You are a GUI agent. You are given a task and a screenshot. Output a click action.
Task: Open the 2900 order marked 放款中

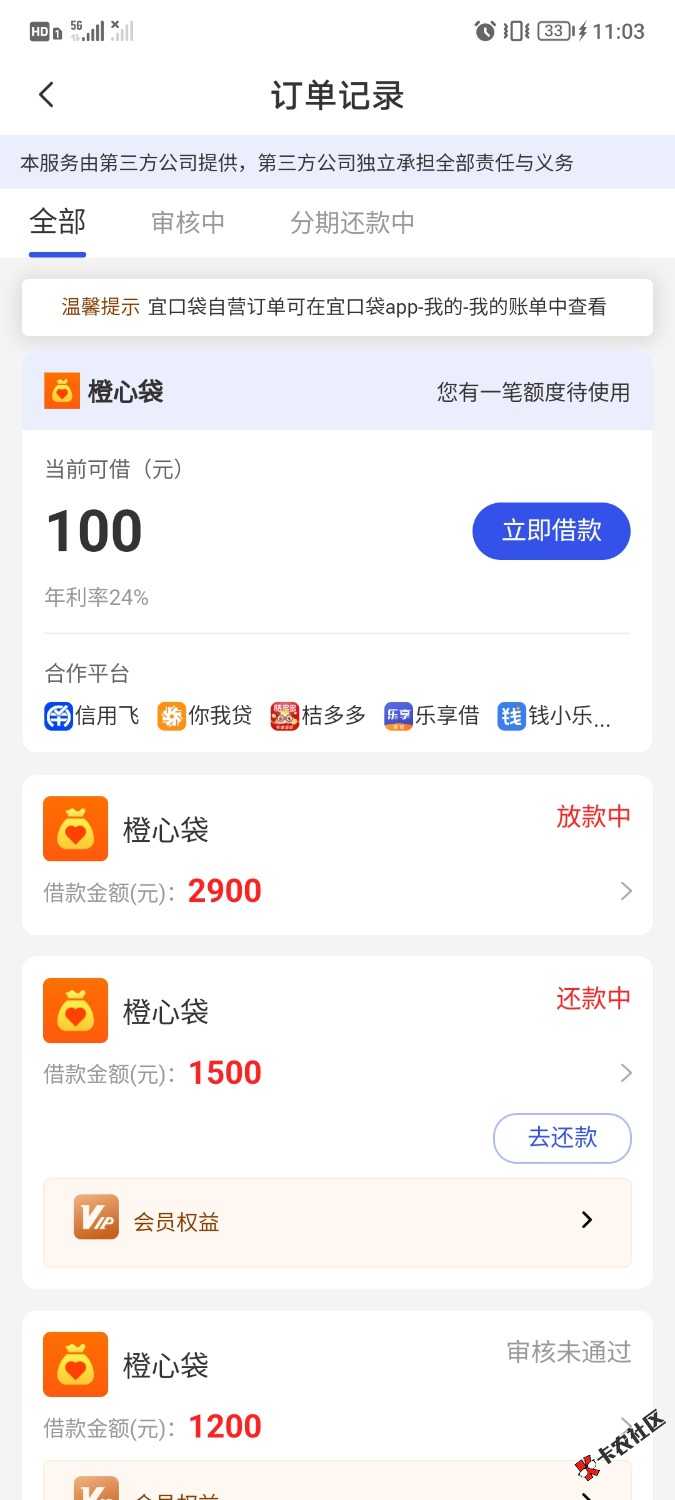[337, 856]
